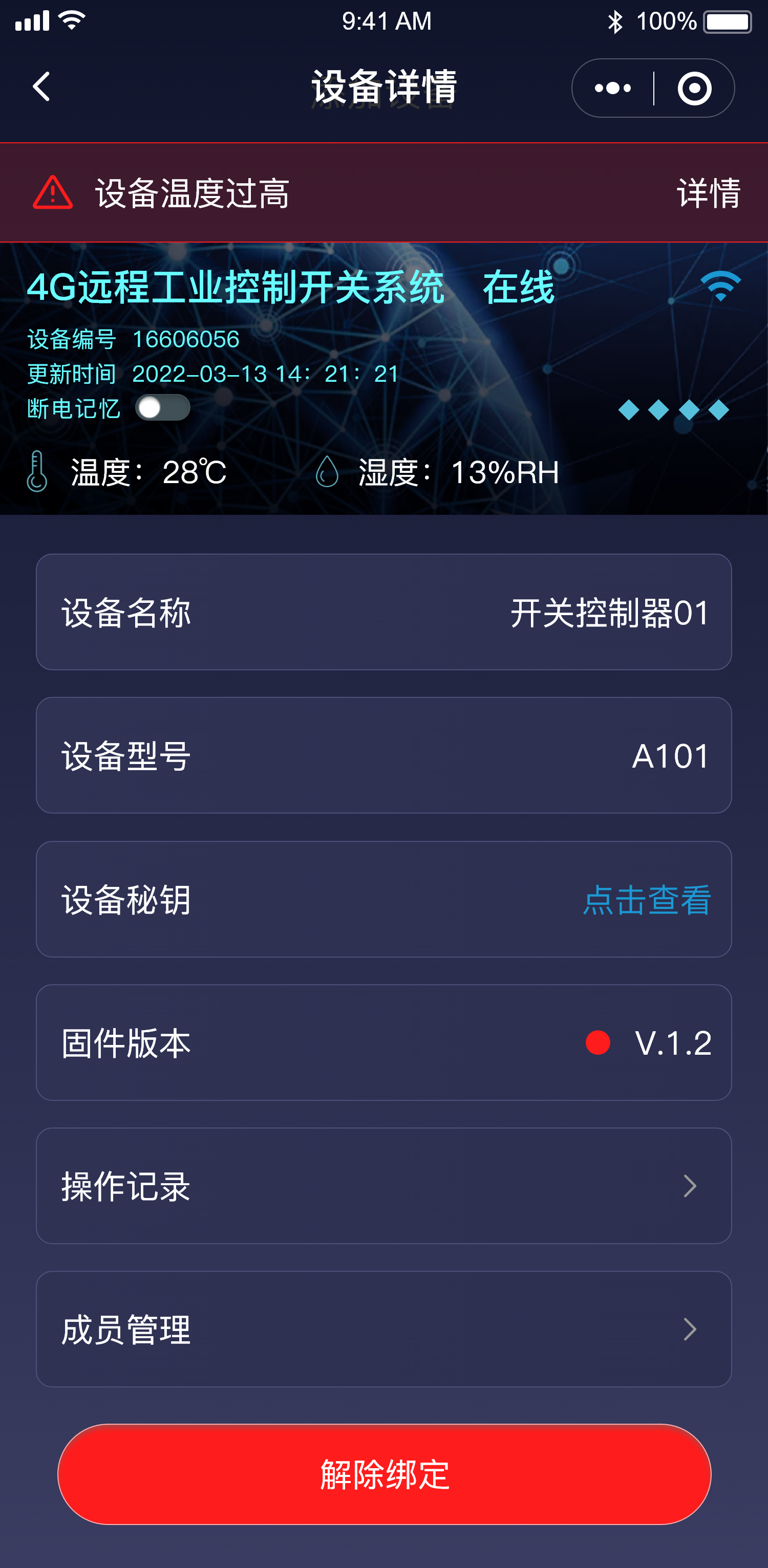The image size is (768, 1568).
Task: Tap 点击查看 to reveal 设备秘钥
Action: click(x=647, y=900)
